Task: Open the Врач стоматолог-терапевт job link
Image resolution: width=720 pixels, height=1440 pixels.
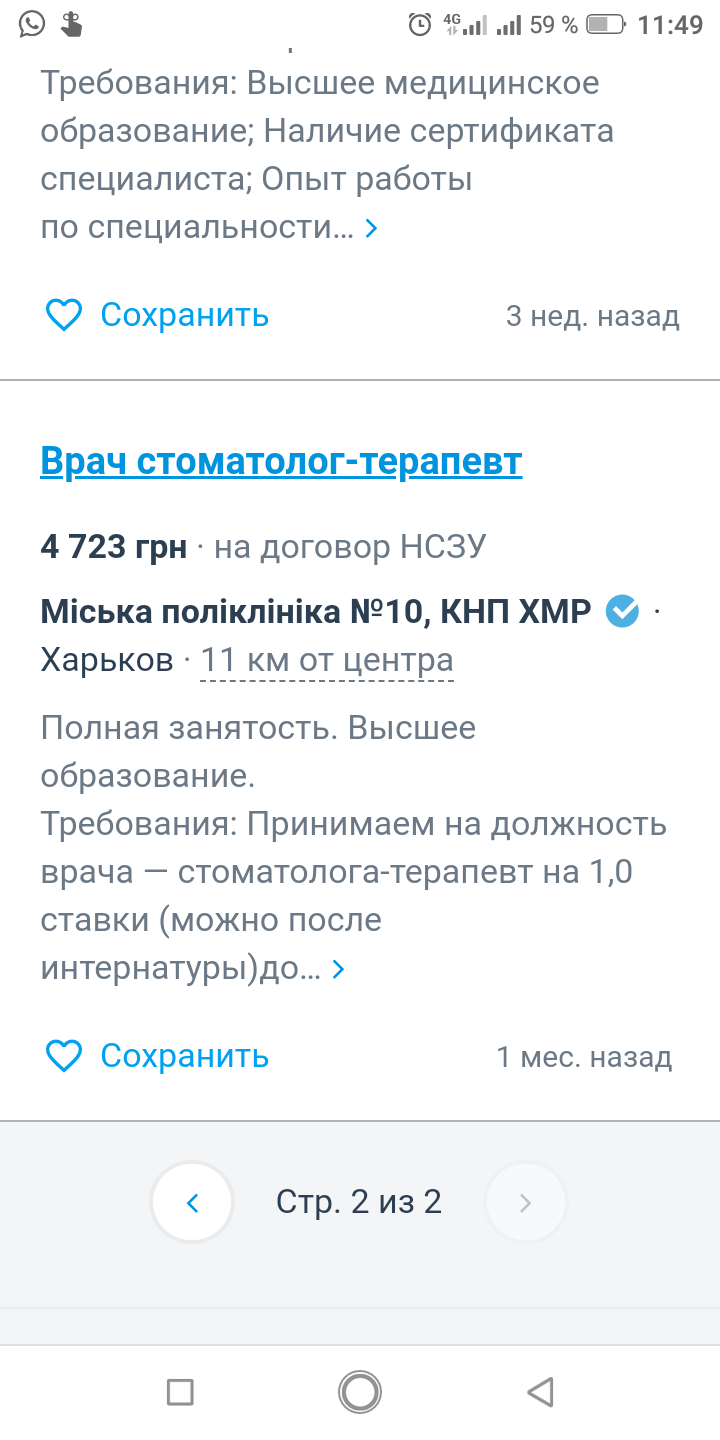Action: (281, 462)
